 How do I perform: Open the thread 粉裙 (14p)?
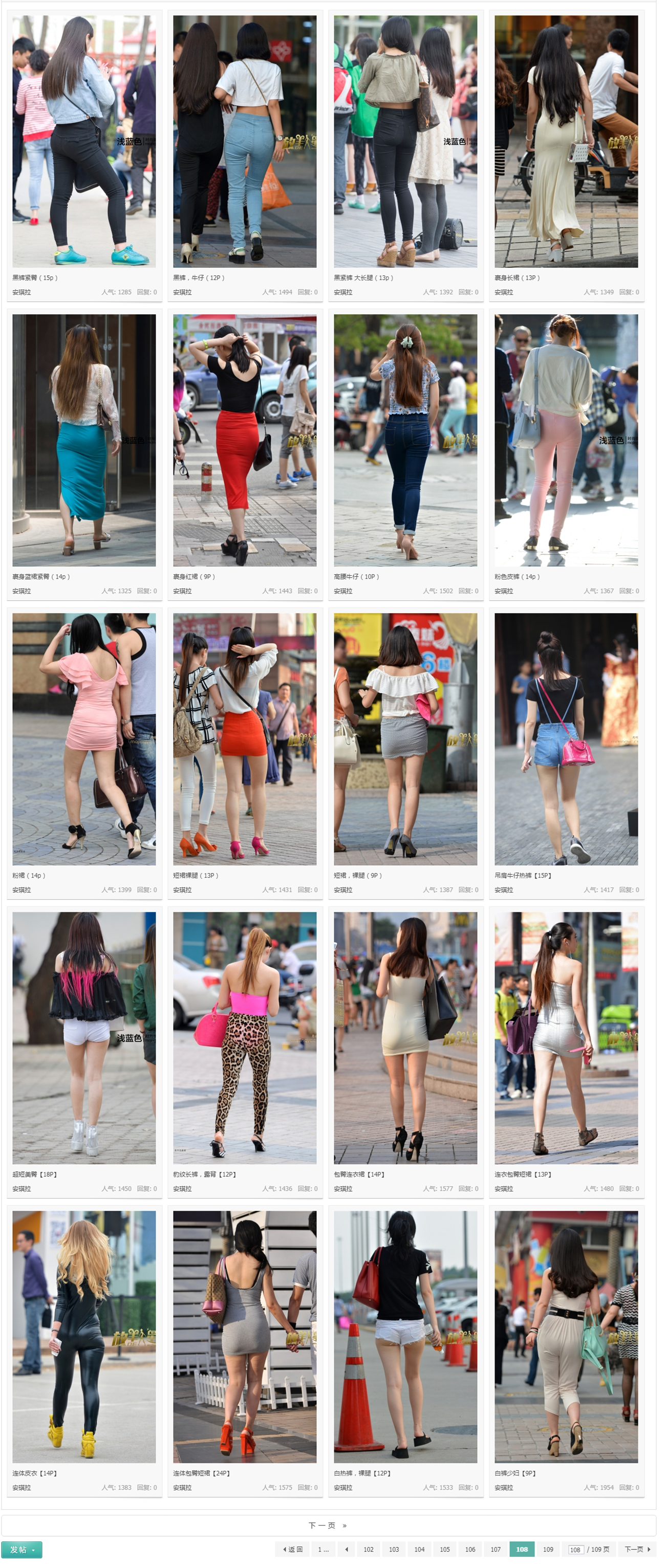tap(29, 875)
